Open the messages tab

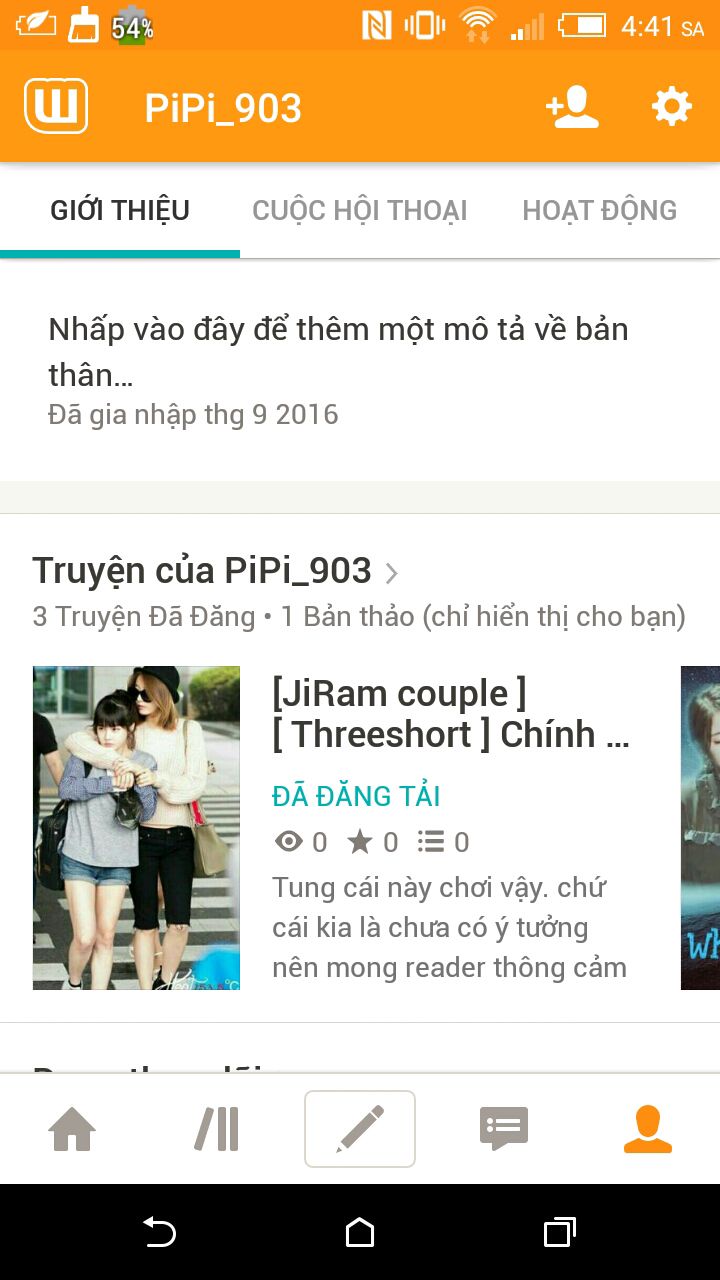504,1130
